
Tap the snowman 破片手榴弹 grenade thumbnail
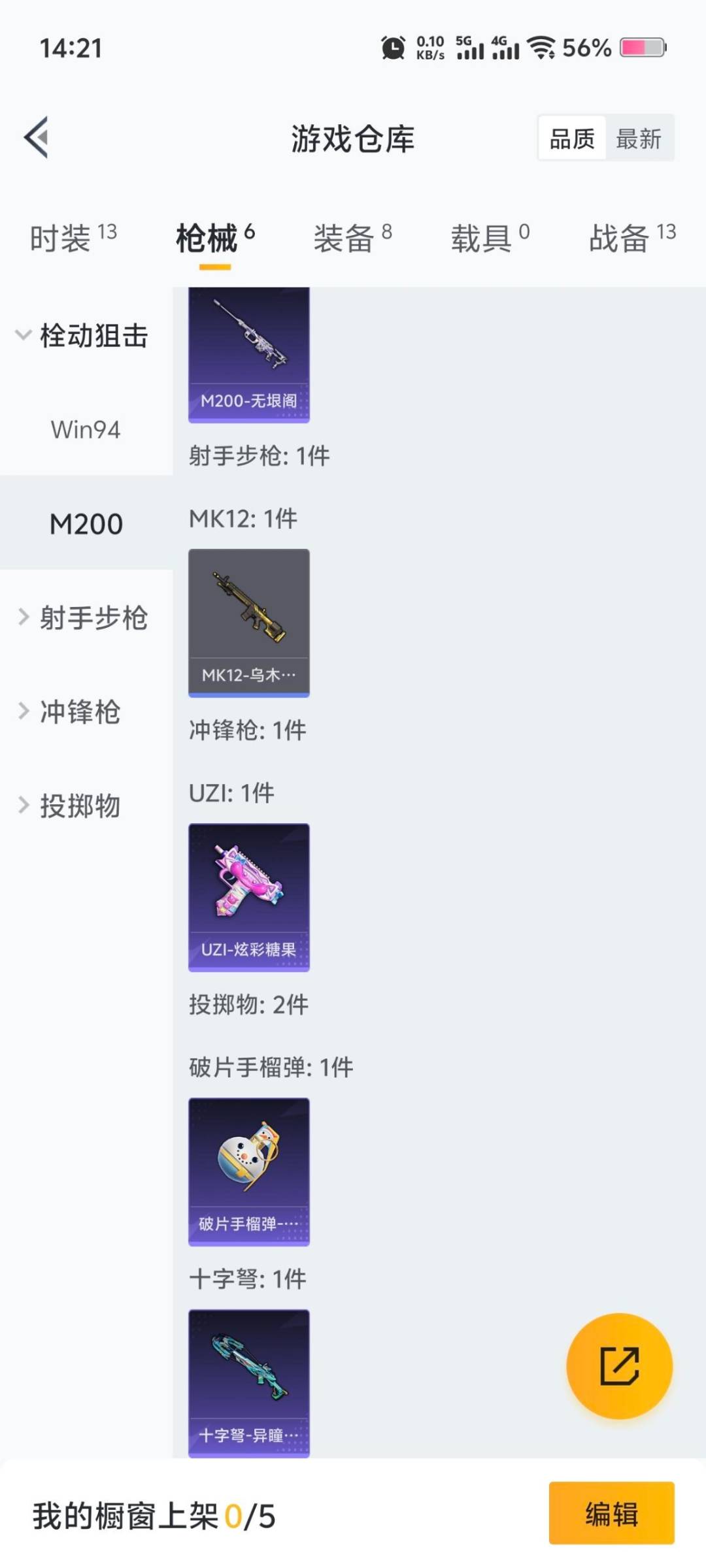248,1169
